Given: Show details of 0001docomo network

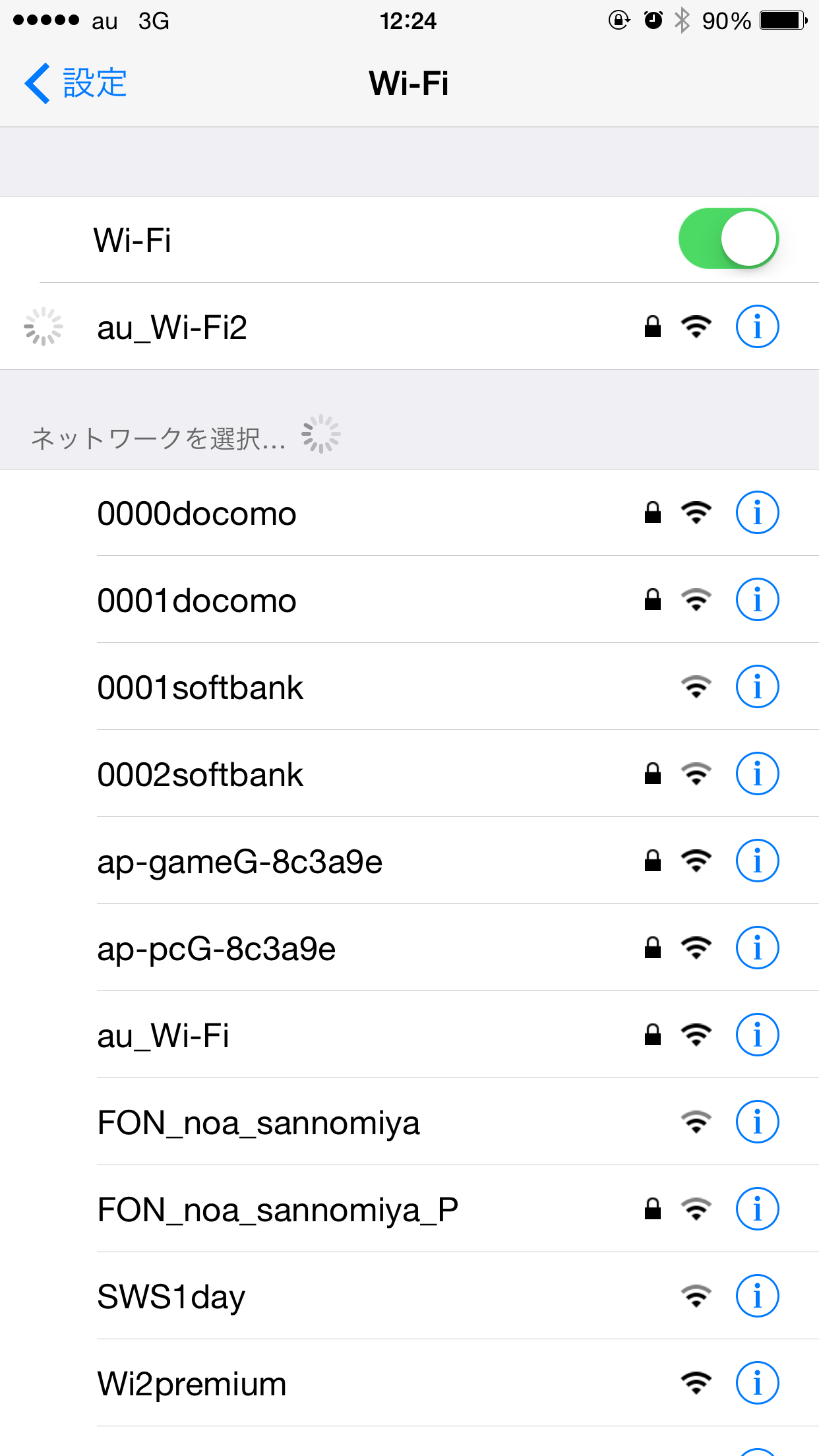Looking at the screenshot, I should coord(757,600).
